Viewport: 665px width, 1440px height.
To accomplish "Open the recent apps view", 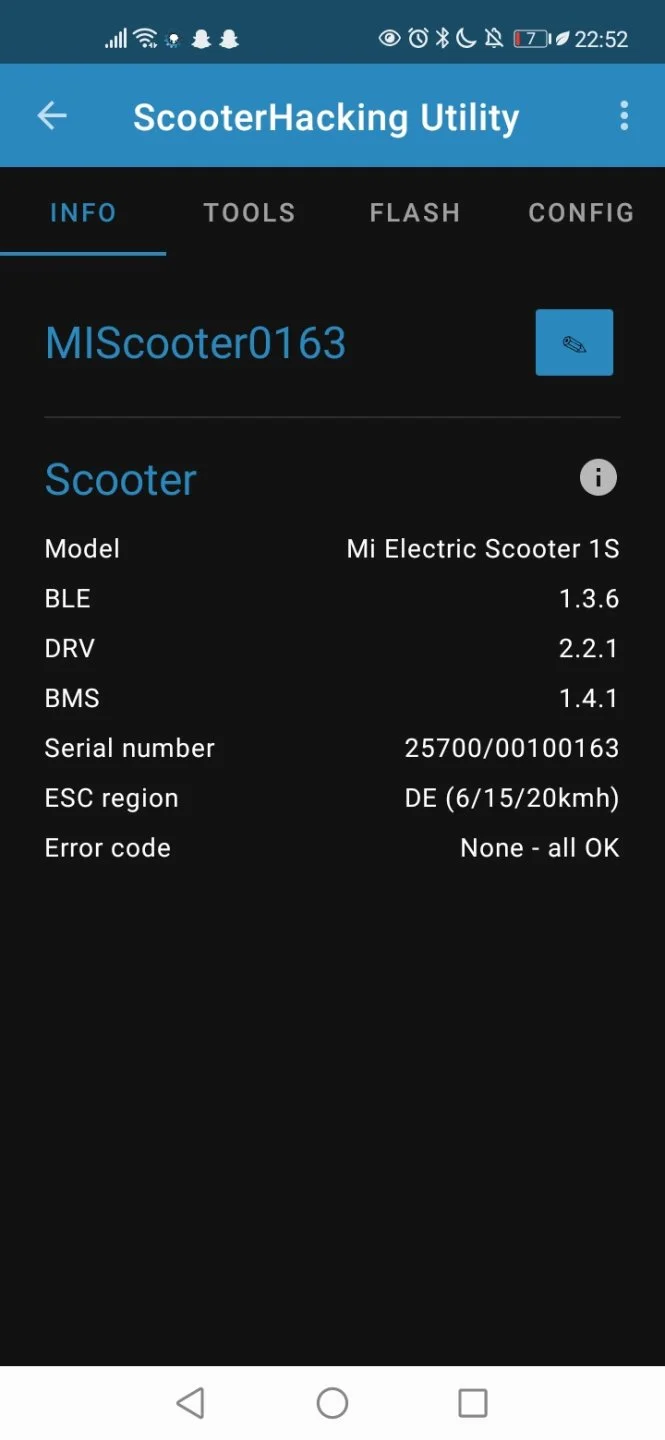I will tap(473, 1403).
